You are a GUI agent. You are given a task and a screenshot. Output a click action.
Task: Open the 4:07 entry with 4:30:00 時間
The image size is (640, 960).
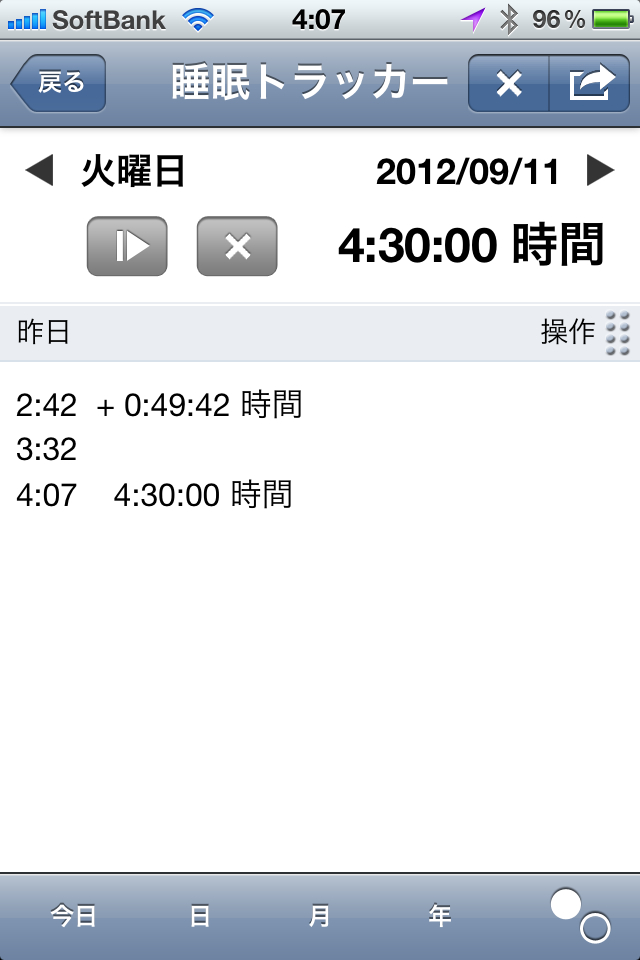155,494
